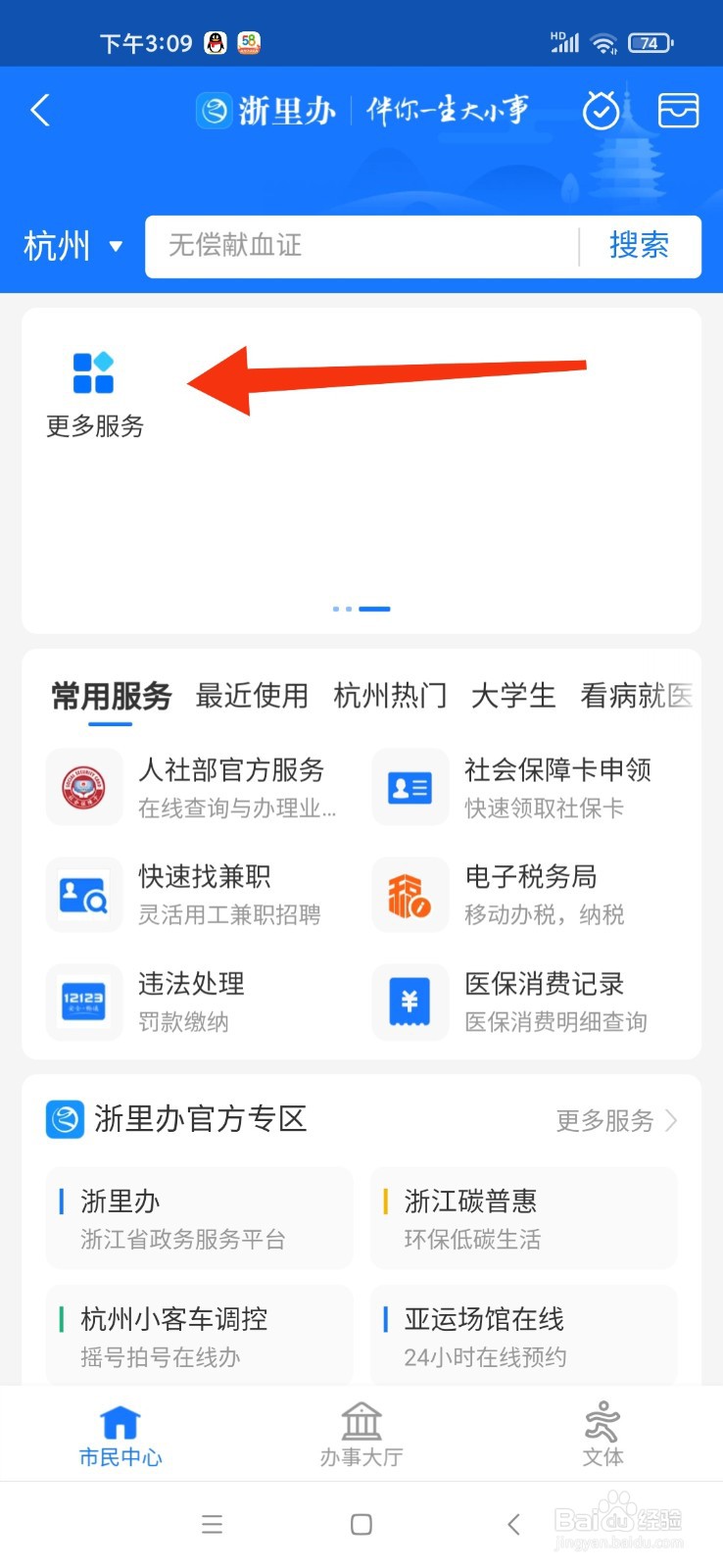Go back using the top-left arrow
Viewport: 723px width, 1568px height.
coord(40,111)
